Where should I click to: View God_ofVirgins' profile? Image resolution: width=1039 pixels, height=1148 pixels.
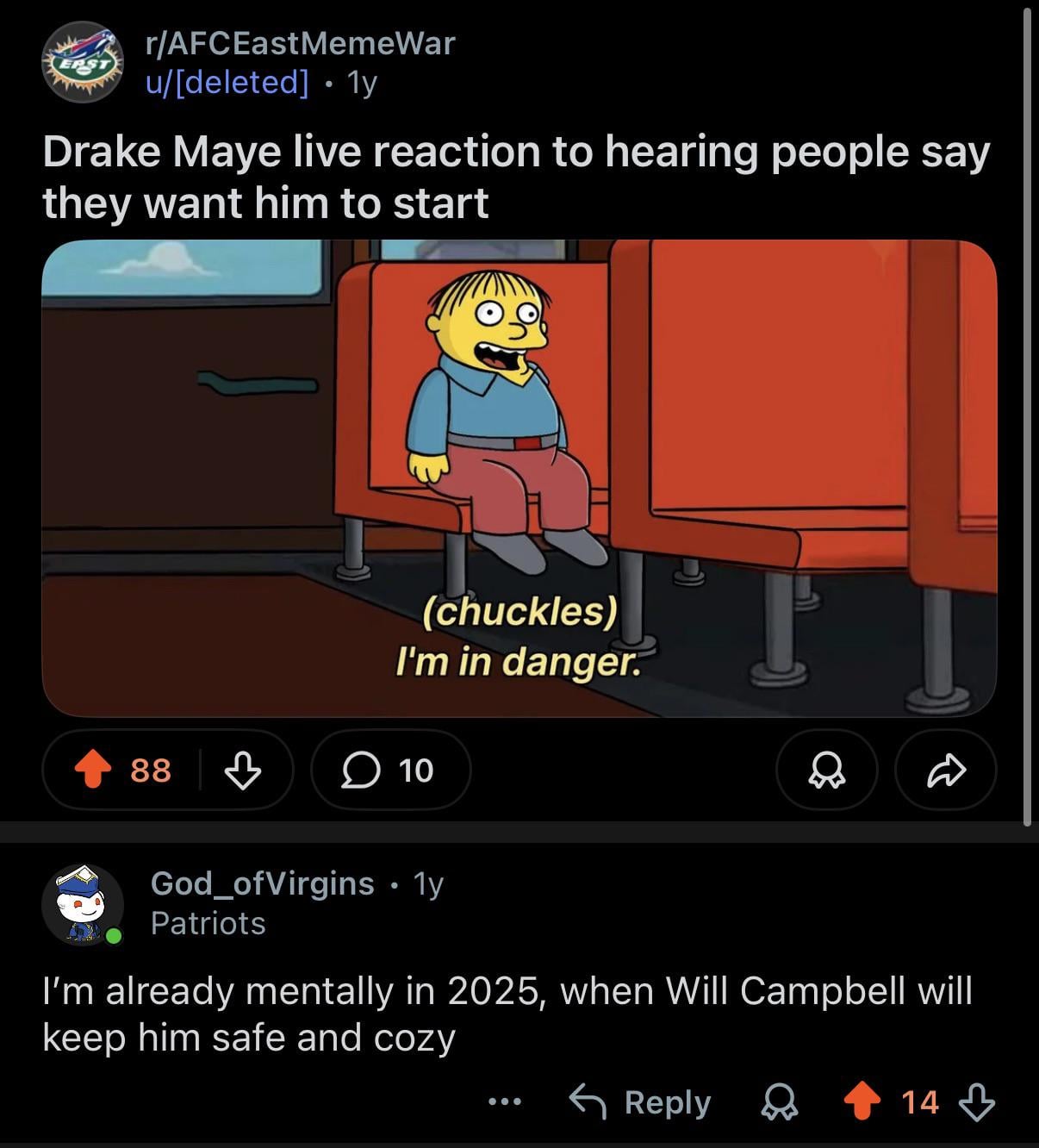click(262, 883)
